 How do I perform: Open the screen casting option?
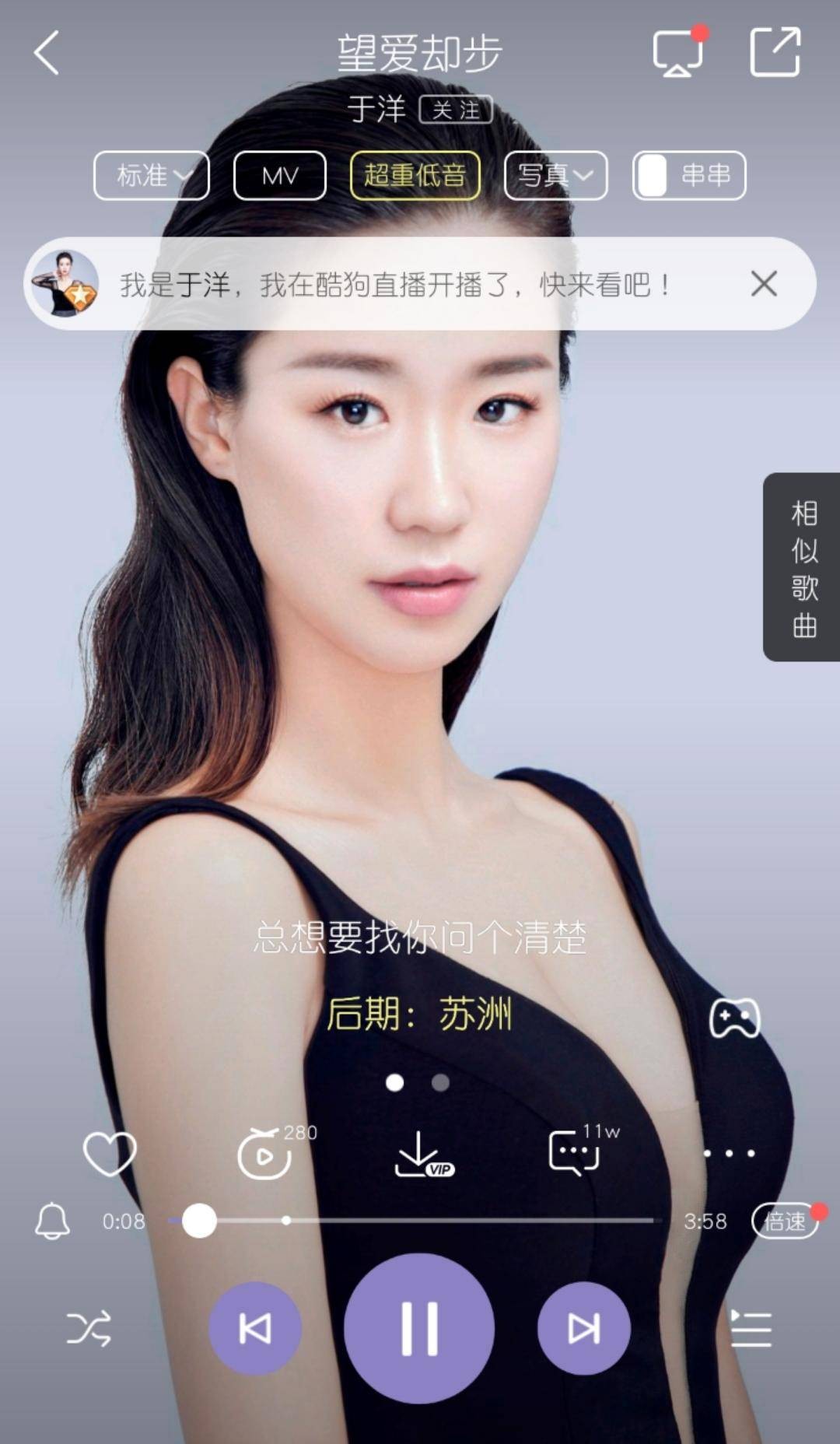(x=677, y=53)
